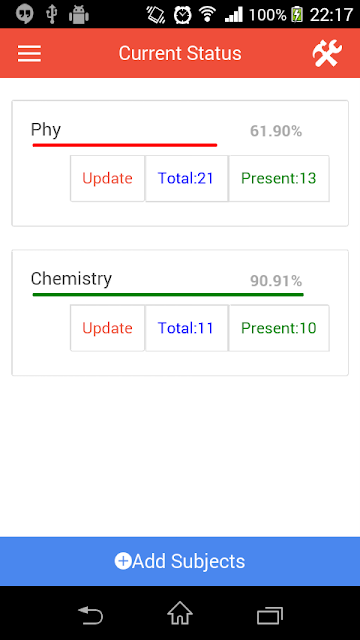Go to the home screen

coord(180,613)
